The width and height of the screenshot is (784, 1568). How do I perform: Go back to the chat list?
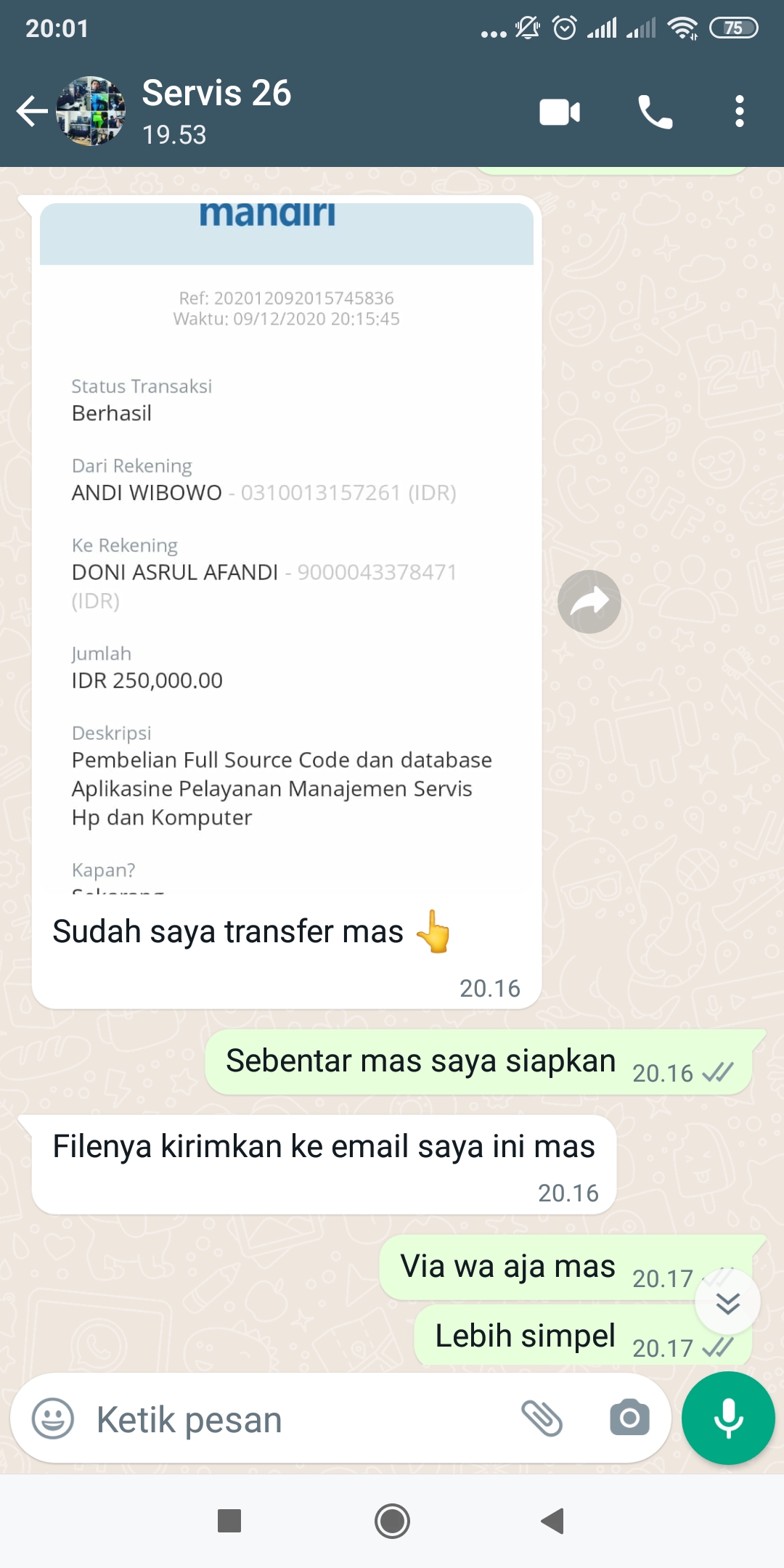pyautogui.click(x=32, y=112)
